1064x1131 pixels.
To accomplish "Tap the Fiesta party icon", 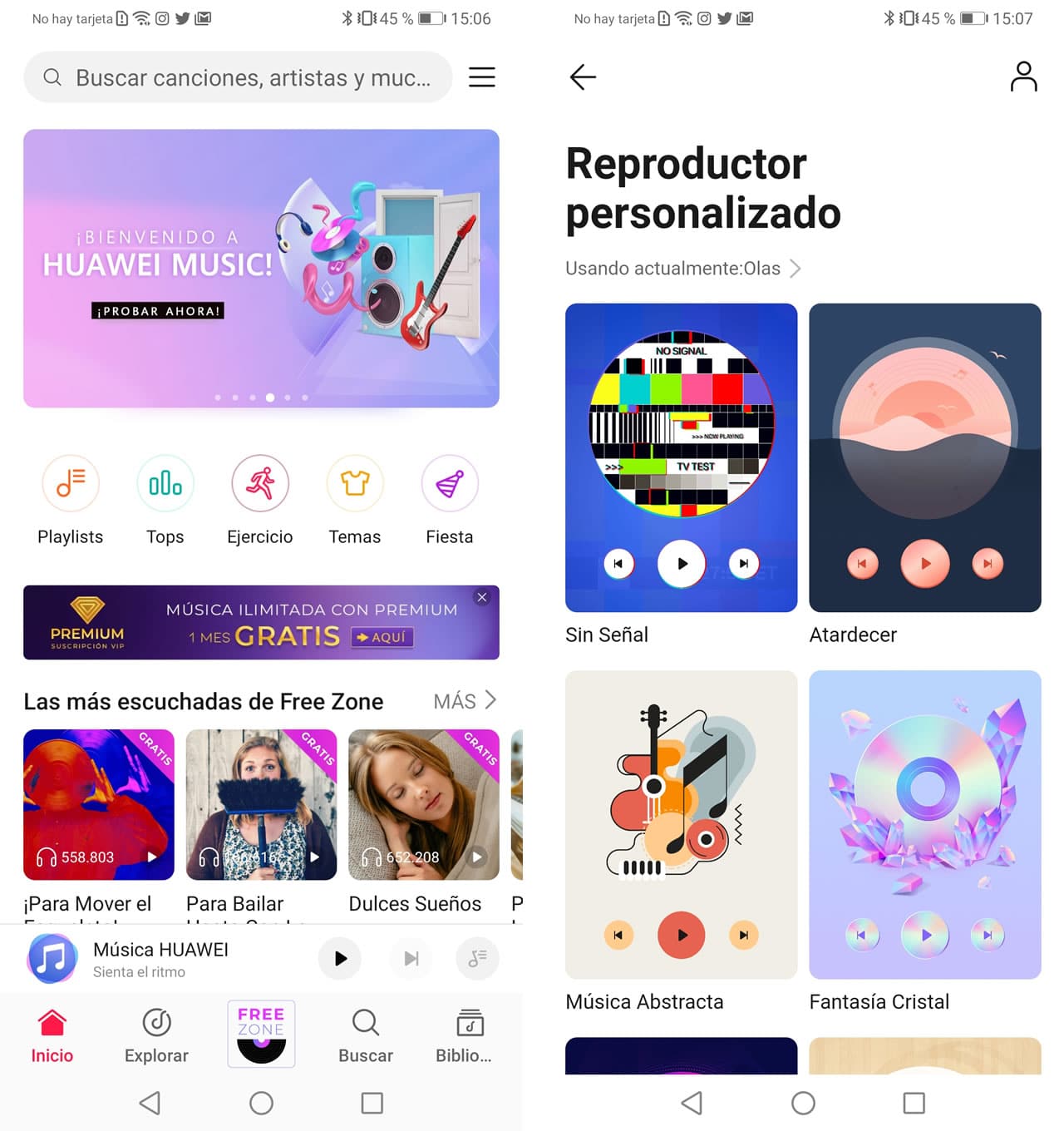I will (450, 483).
